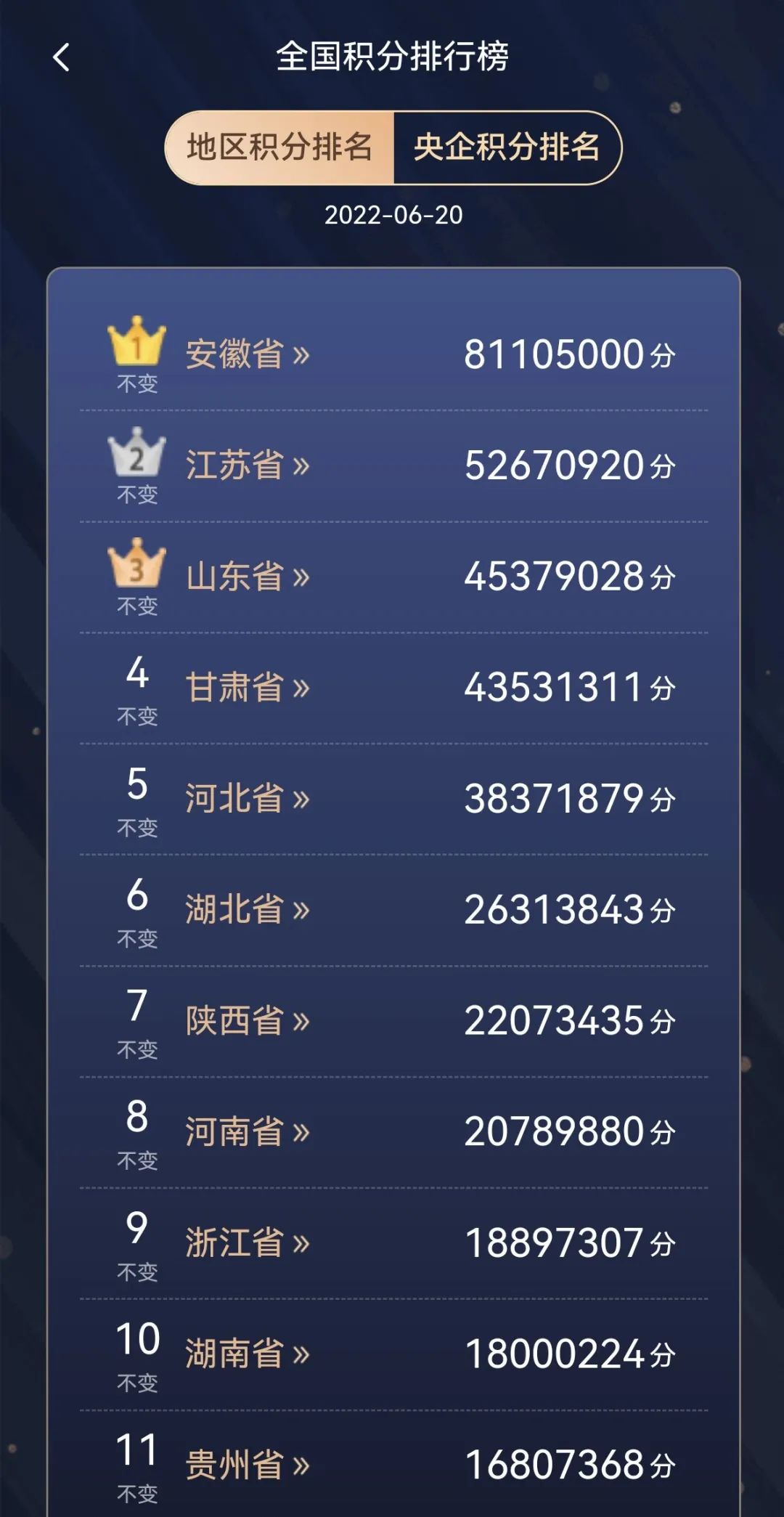Image resolution: width=784 pixels, height=1517 pixels.
Task: Open 江苏省 ranking details
Action: click(247, 465)
